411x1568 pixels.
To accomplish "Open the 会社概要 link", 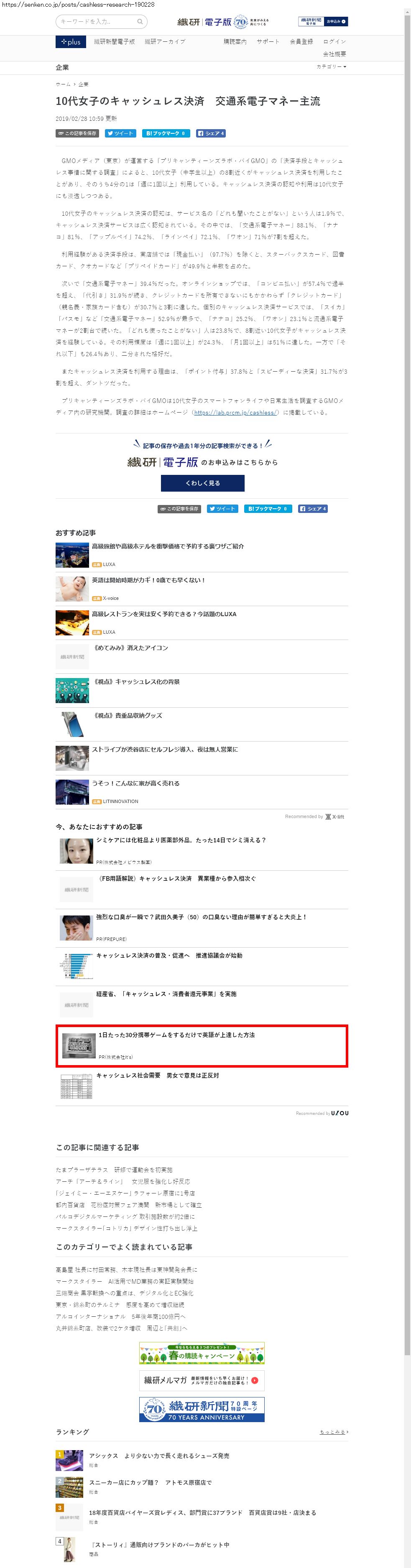I will (334, 54).
